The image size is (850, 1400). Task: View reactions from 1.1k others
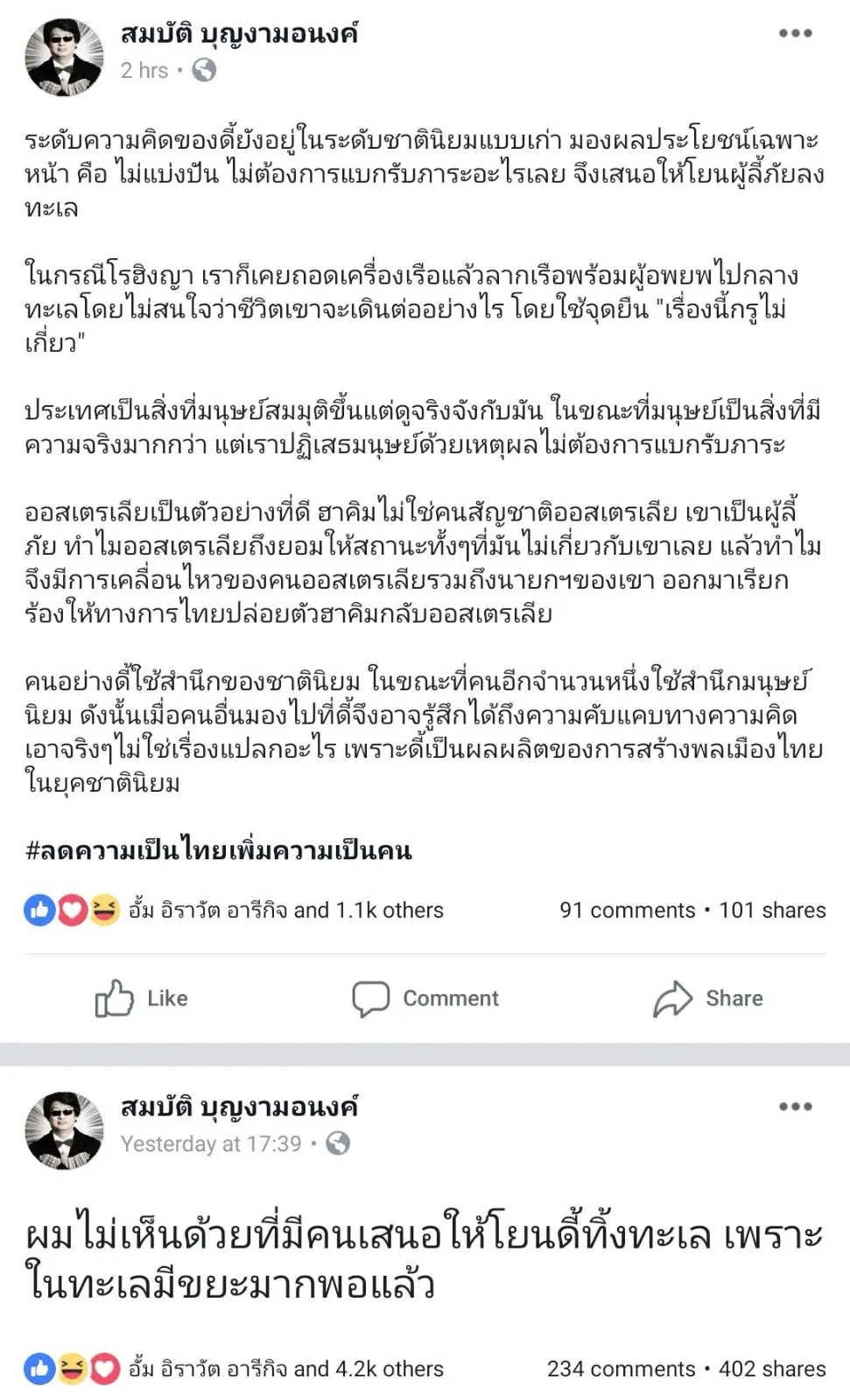pyautogui.click(x=285, y=910)
